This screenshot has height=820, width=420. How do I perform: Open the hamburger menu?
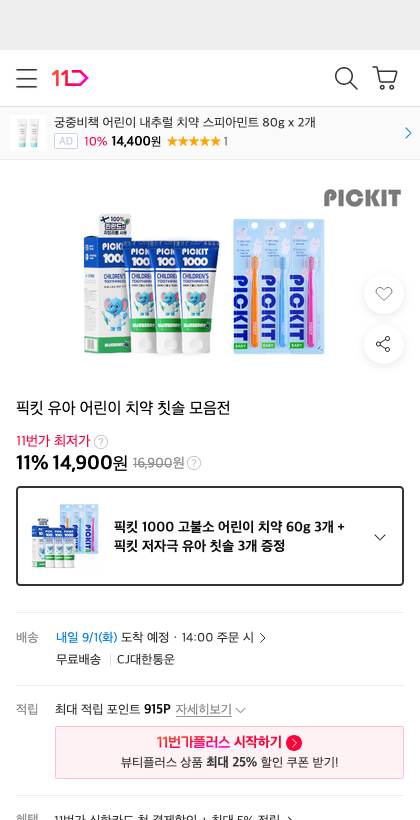(26, 78)
